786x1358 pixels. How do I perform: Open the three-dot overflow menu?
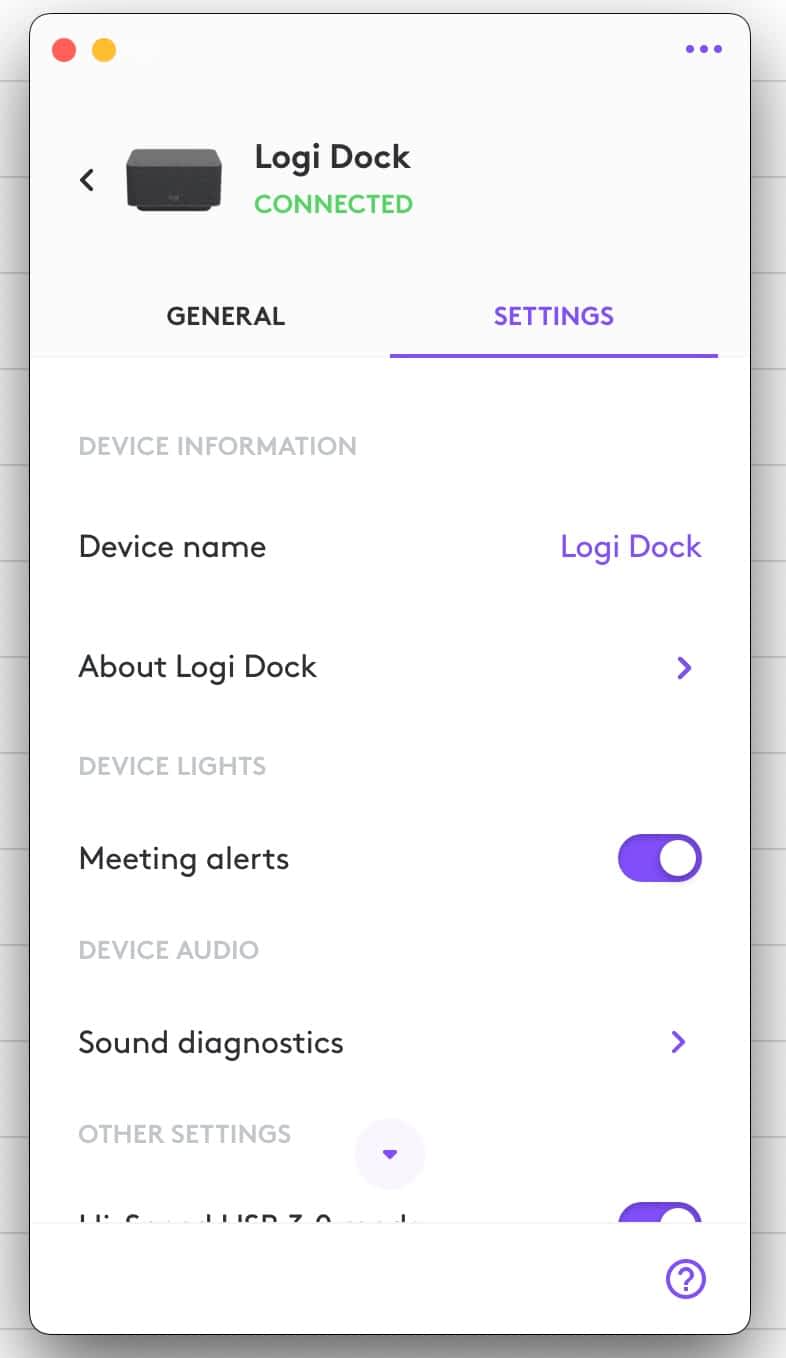pos(703,49)
